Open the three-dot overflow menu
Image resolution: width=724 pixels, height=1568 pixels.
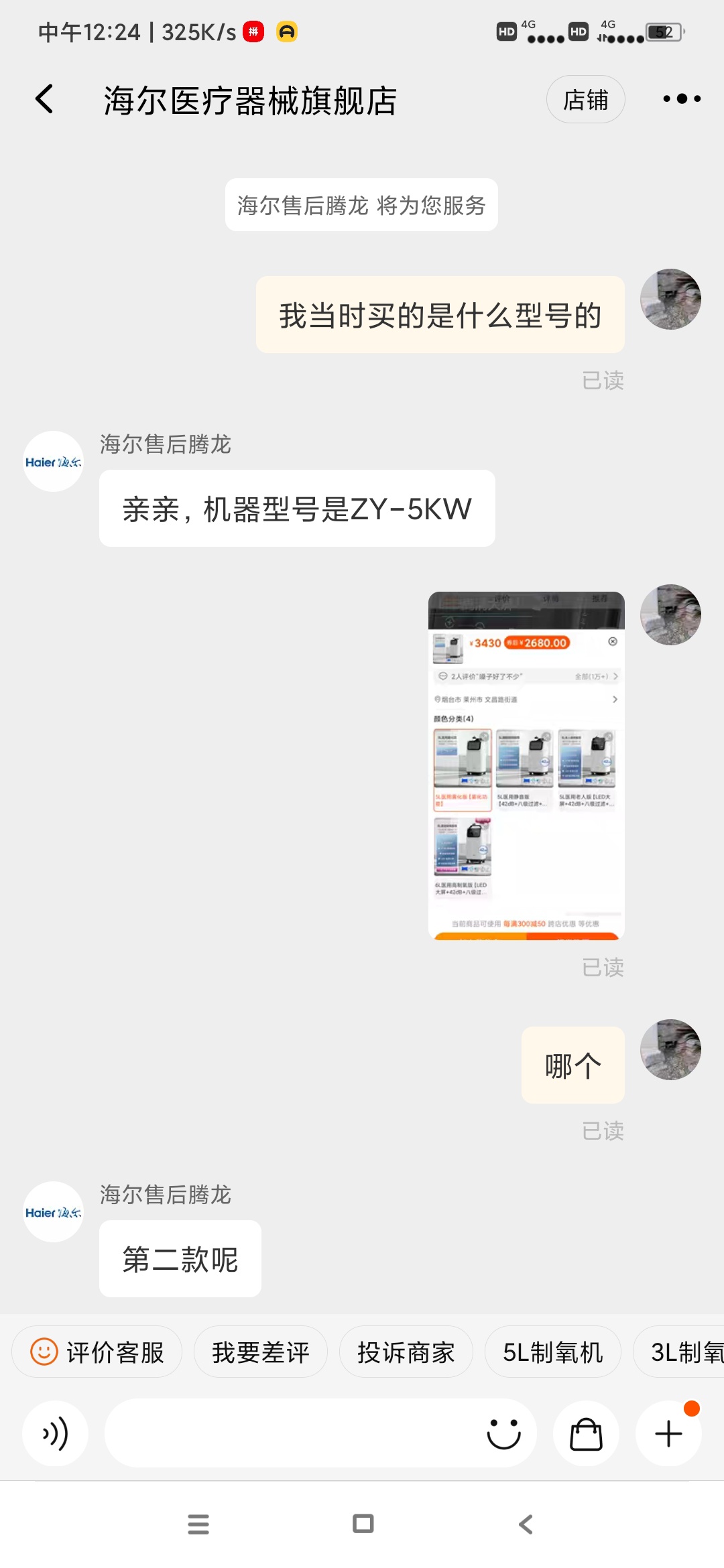[681, 99]
